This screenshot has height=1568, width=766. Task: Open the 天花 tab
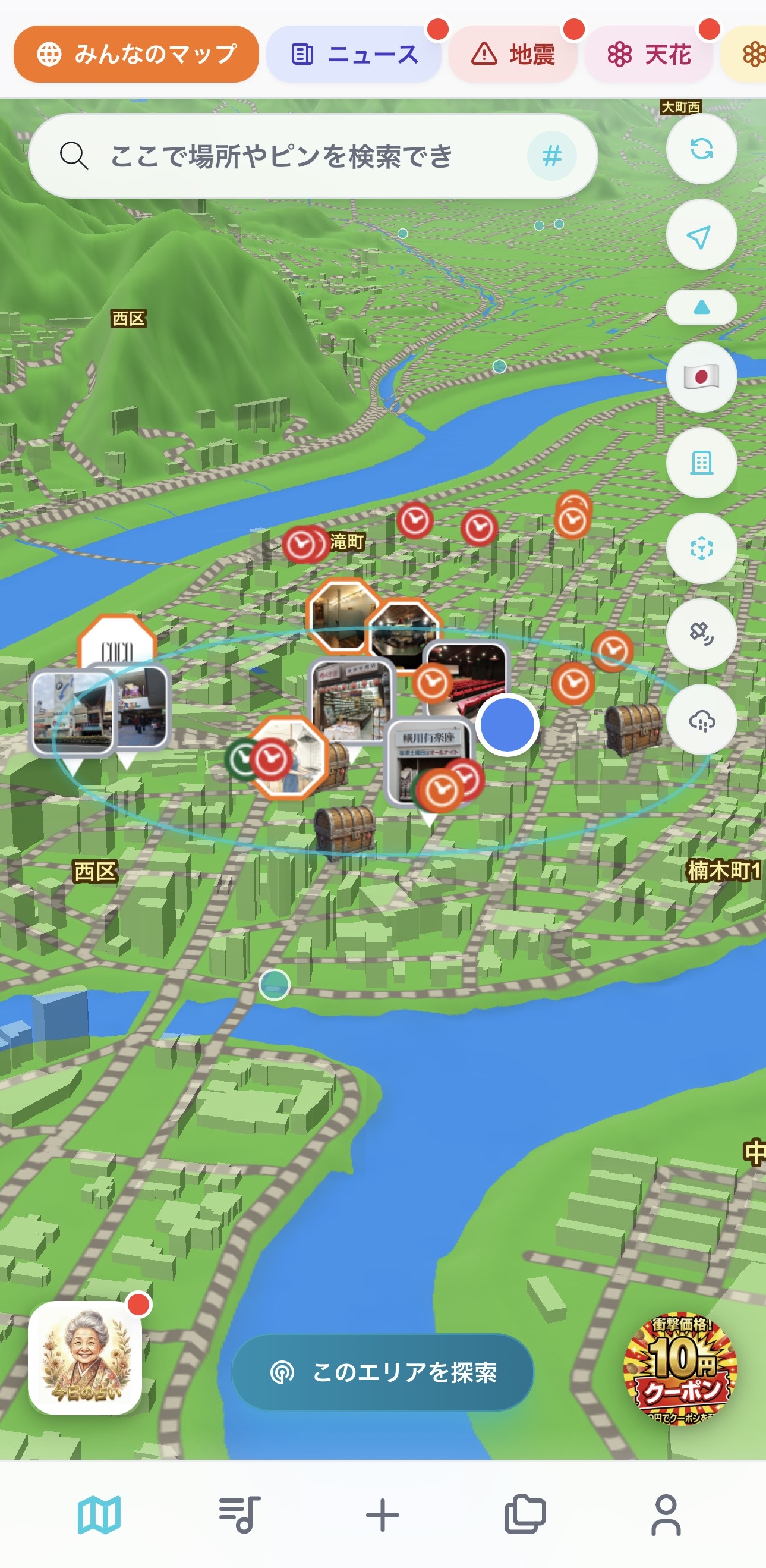(x=648, y=54)
